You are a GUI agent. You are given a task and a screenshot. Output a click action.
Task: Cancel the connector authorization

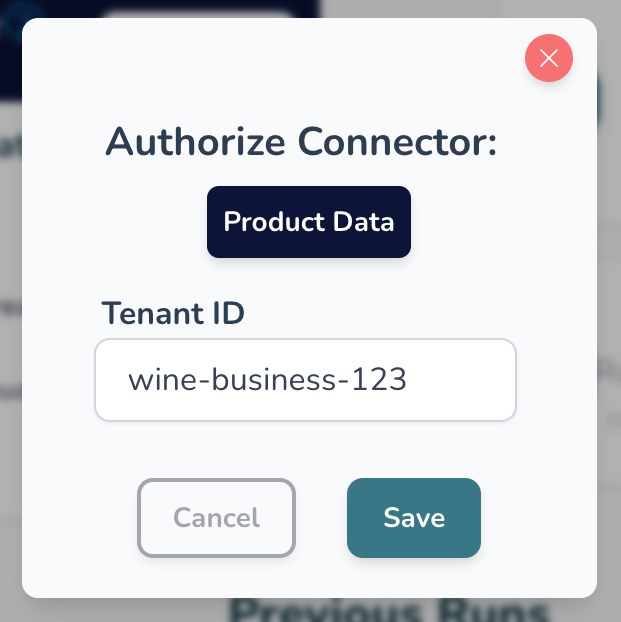point(216,518)
